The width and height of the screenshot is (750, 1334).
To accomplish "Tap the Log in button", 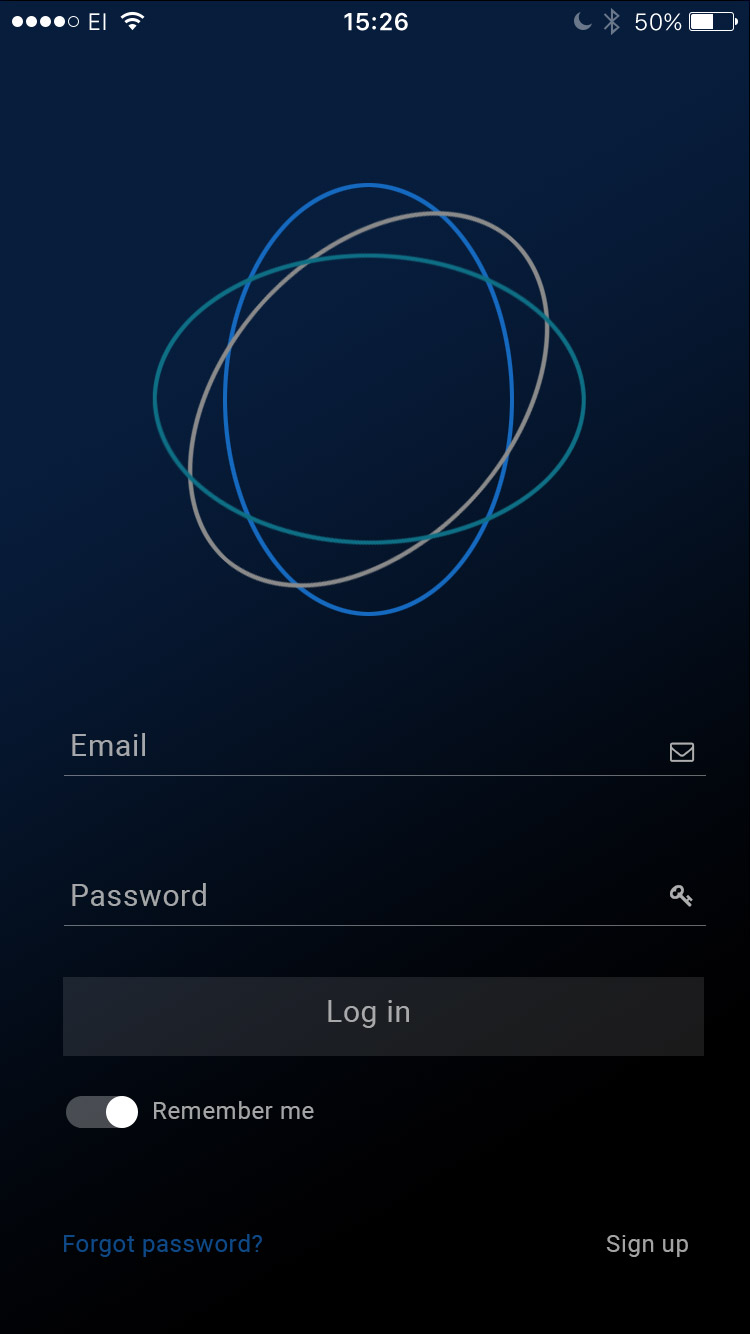I will point(383,1015).
